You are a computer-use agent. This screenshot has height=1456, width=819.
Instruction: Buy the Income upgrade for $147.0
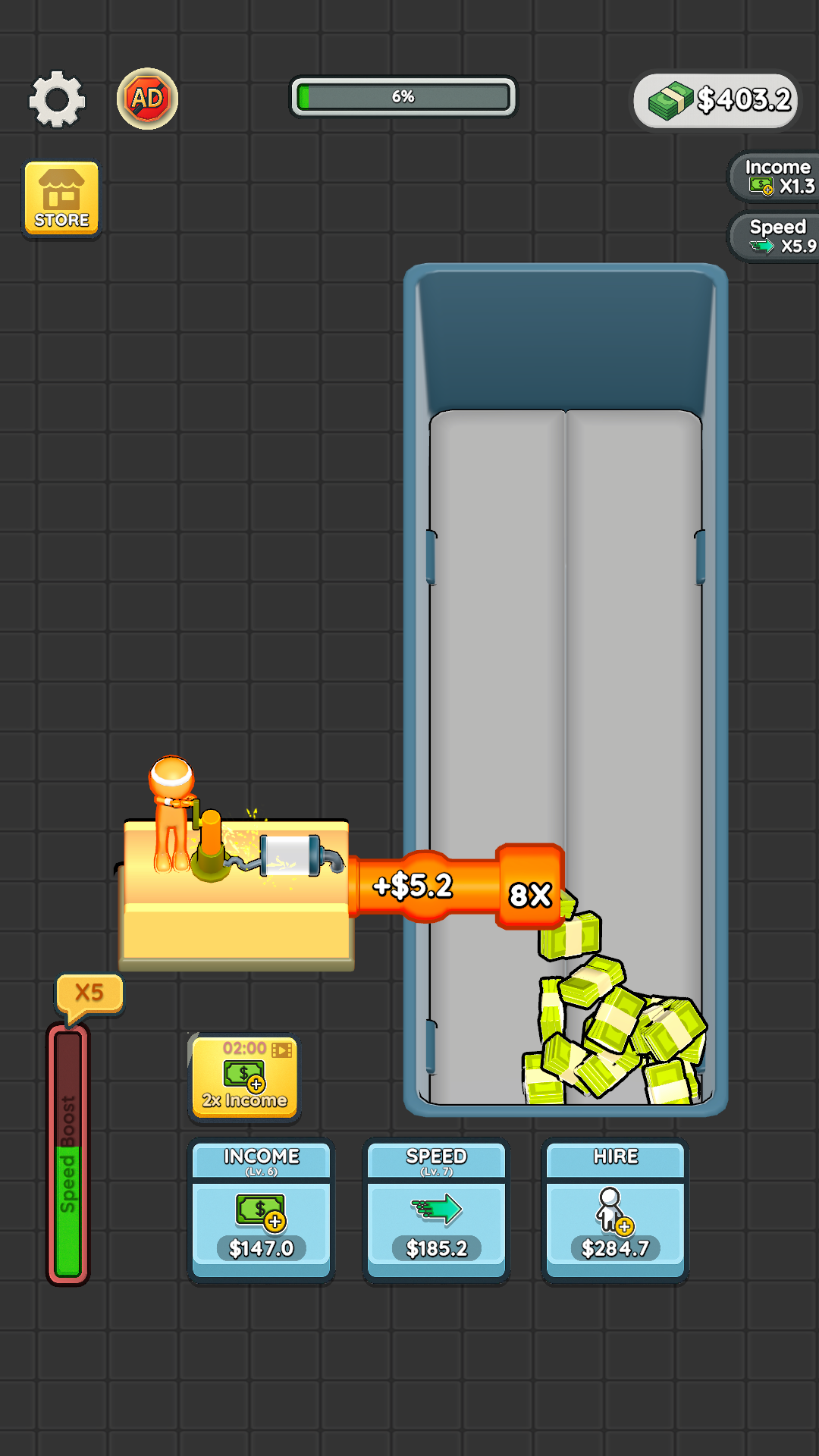pyautogui.click(x=261, y=1211)
